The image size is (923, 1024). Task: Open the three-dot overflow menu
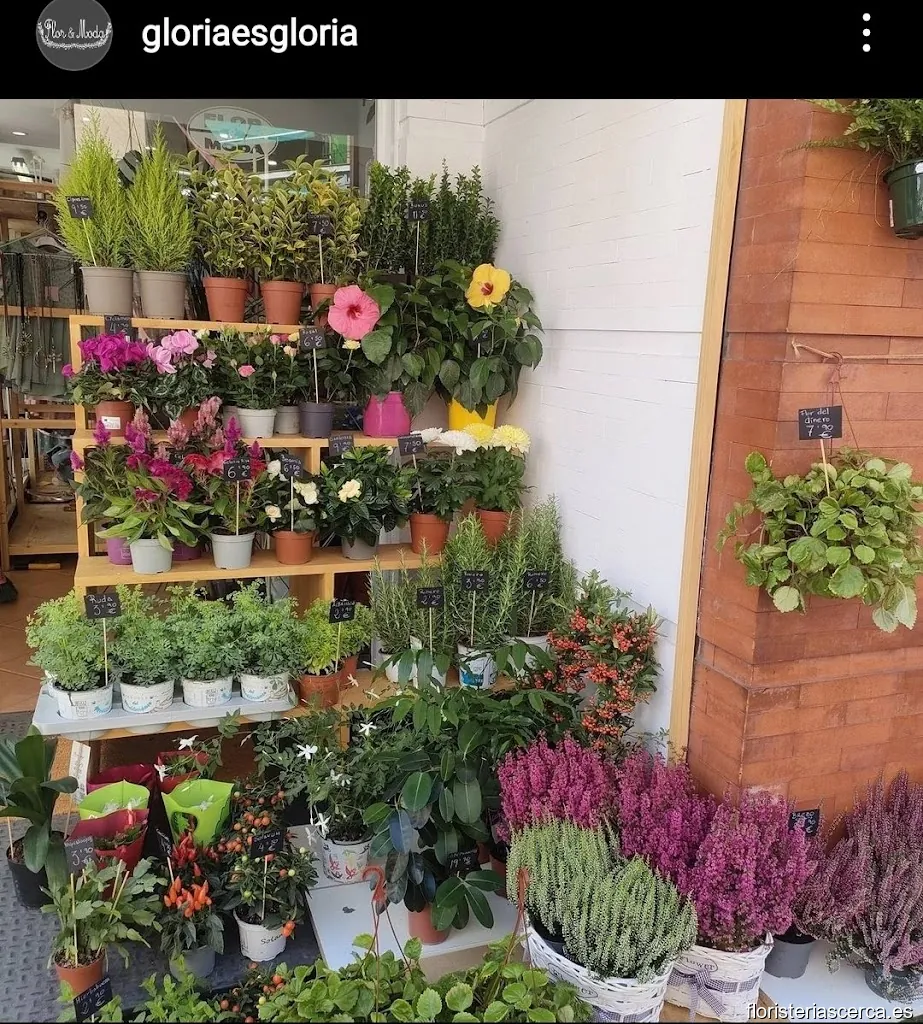(866, 34)
